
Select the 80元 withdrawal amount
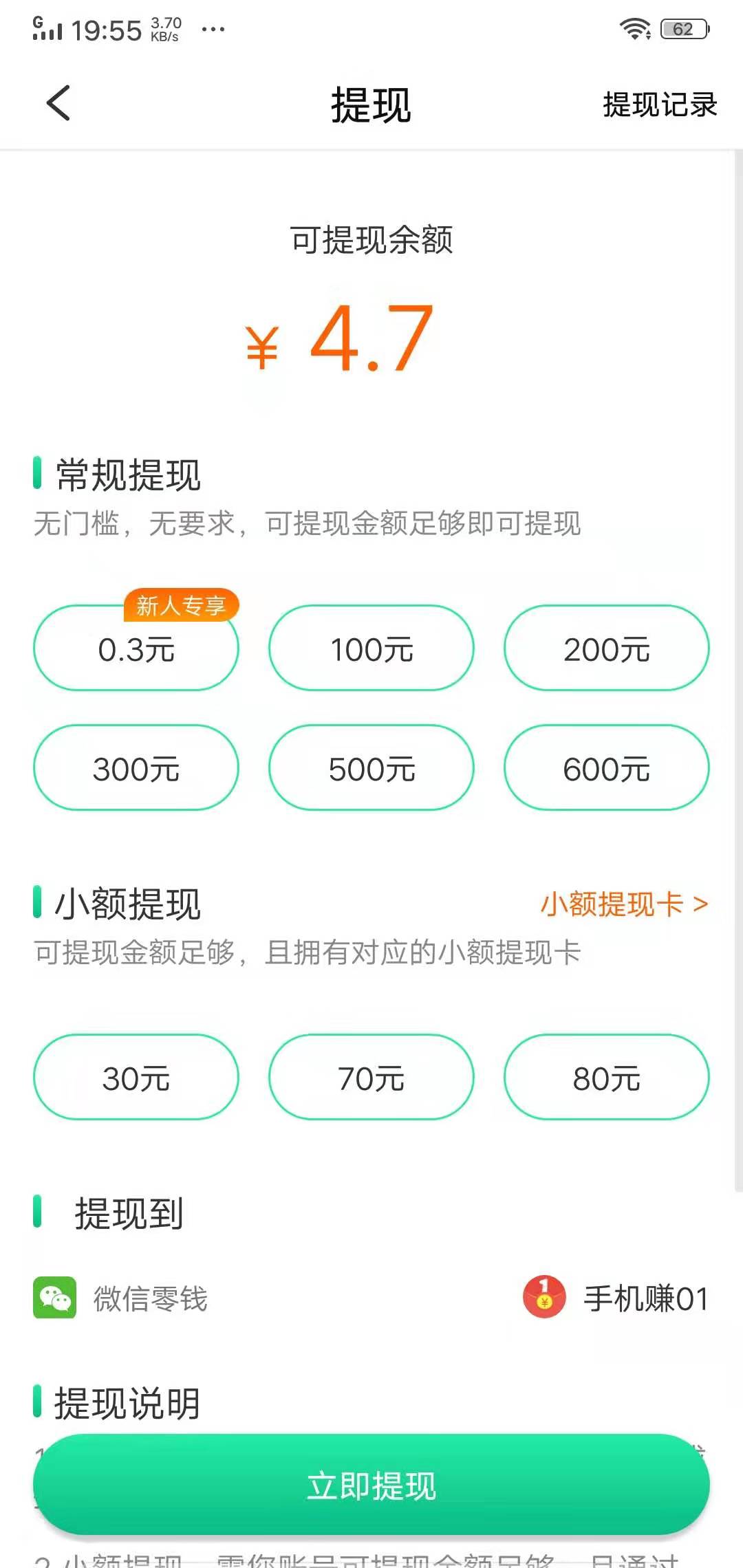coord(606,1078)
